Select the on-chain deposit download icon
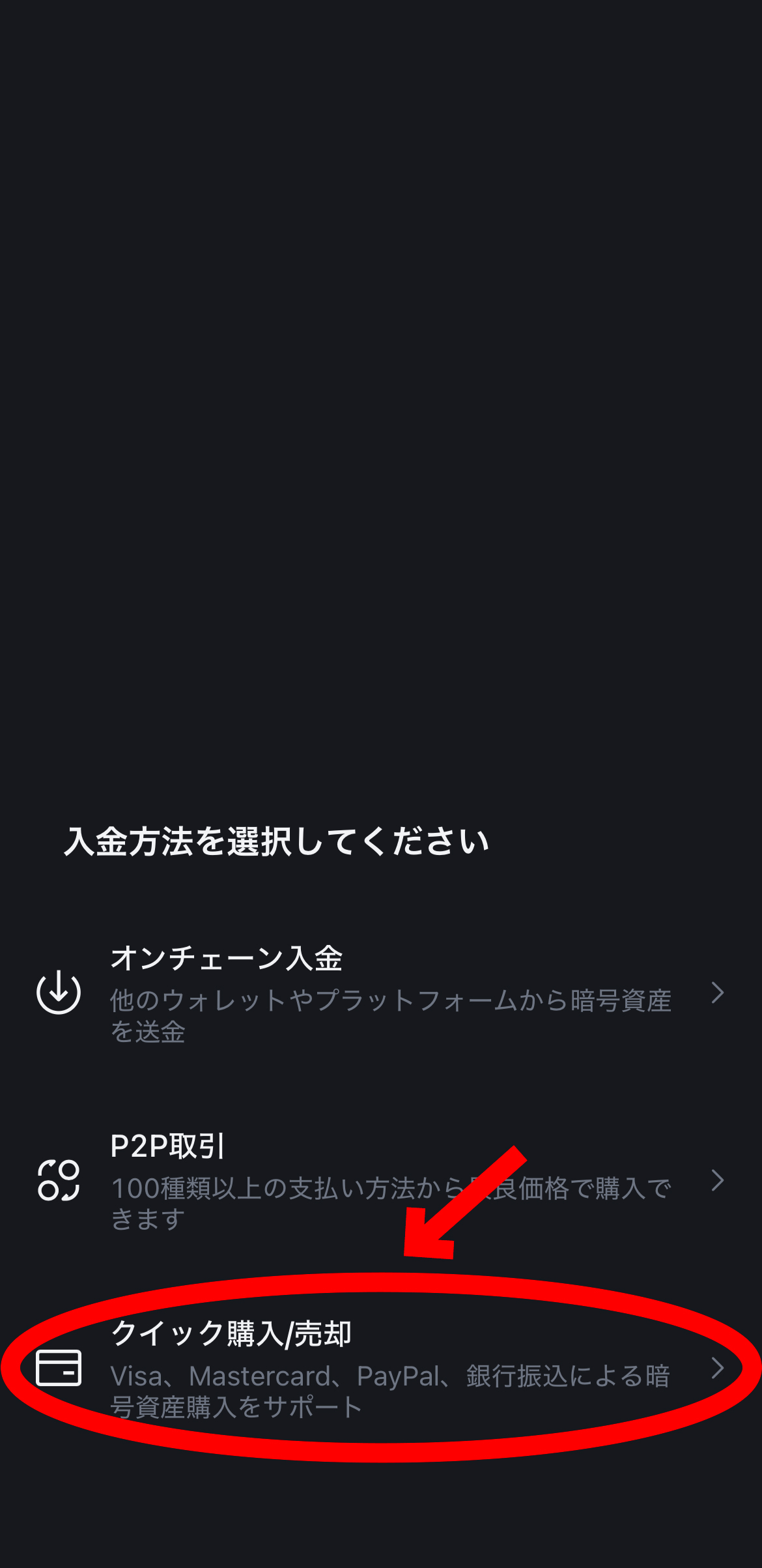This screenshot has width=762, height=1568. [58, 993]
